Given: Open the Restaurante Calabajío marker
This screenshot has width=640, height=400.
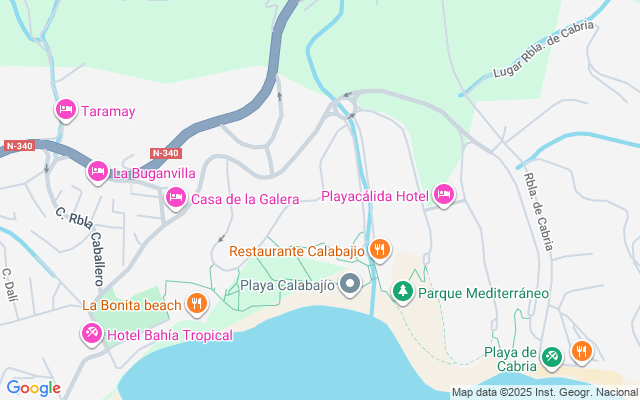Looking at the screenshot, I should [x=379, y=250].
